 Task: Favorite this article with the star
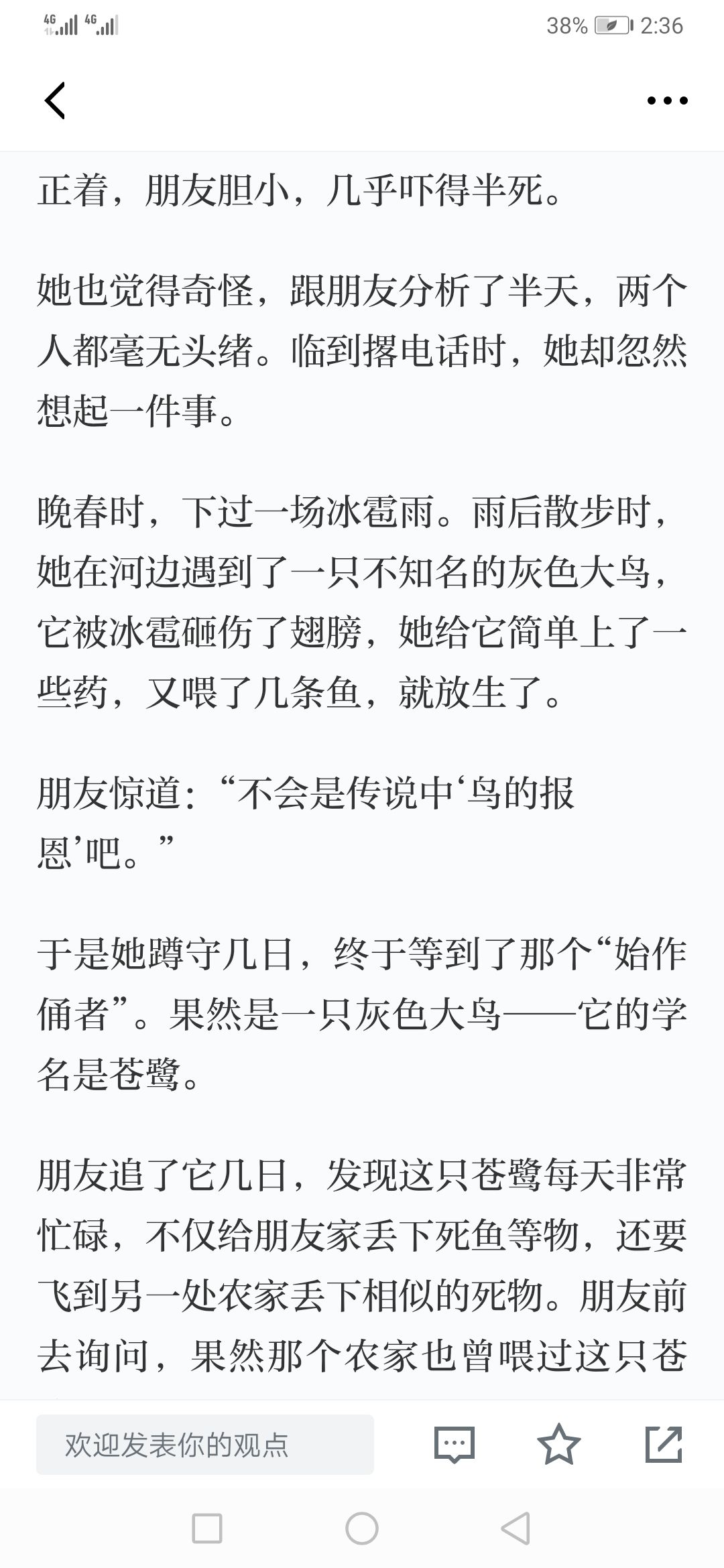point(559,1444)
